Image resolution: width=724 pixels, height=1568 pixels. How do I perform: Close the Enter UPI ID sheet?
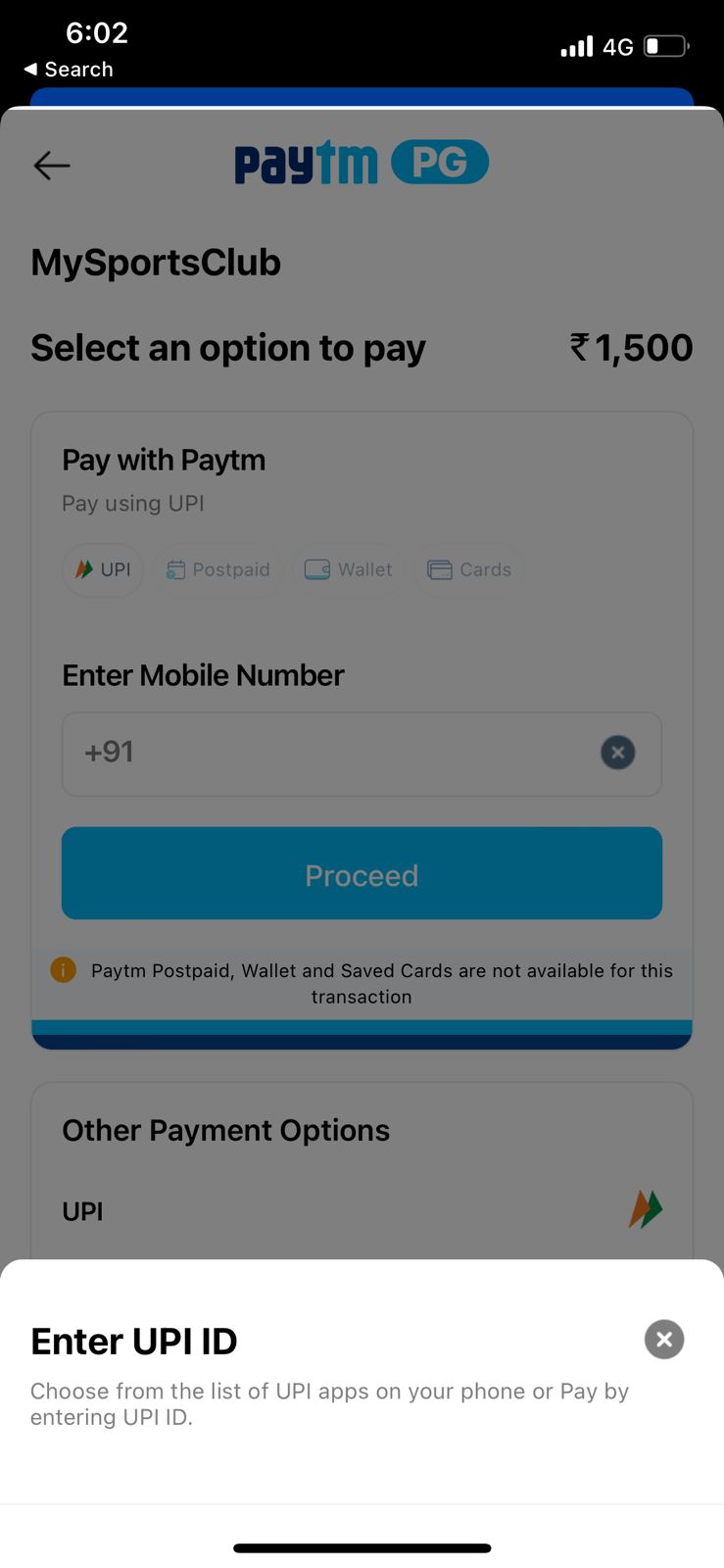[x=663, y=1339]
